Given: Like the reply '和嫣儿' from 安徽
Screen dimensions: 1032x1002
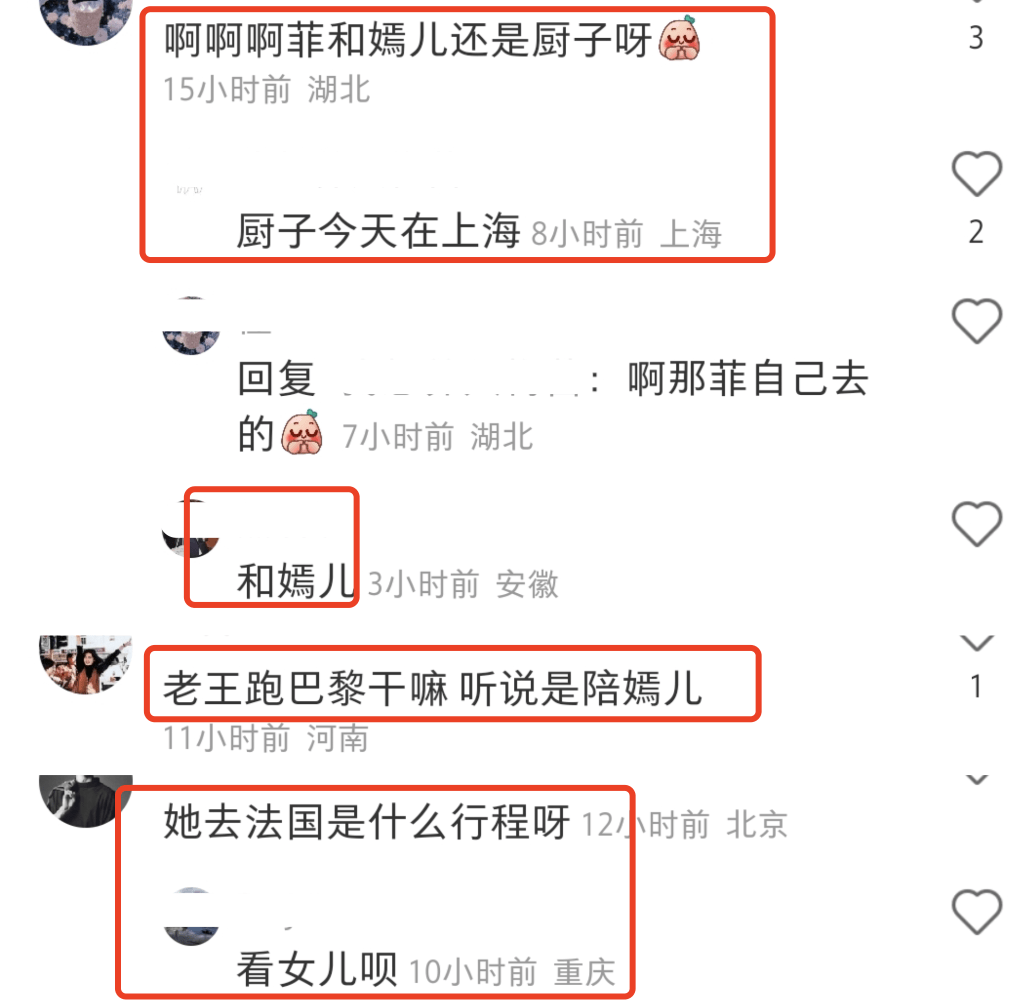Looking at the screenshot, I should tap(976, 524).
